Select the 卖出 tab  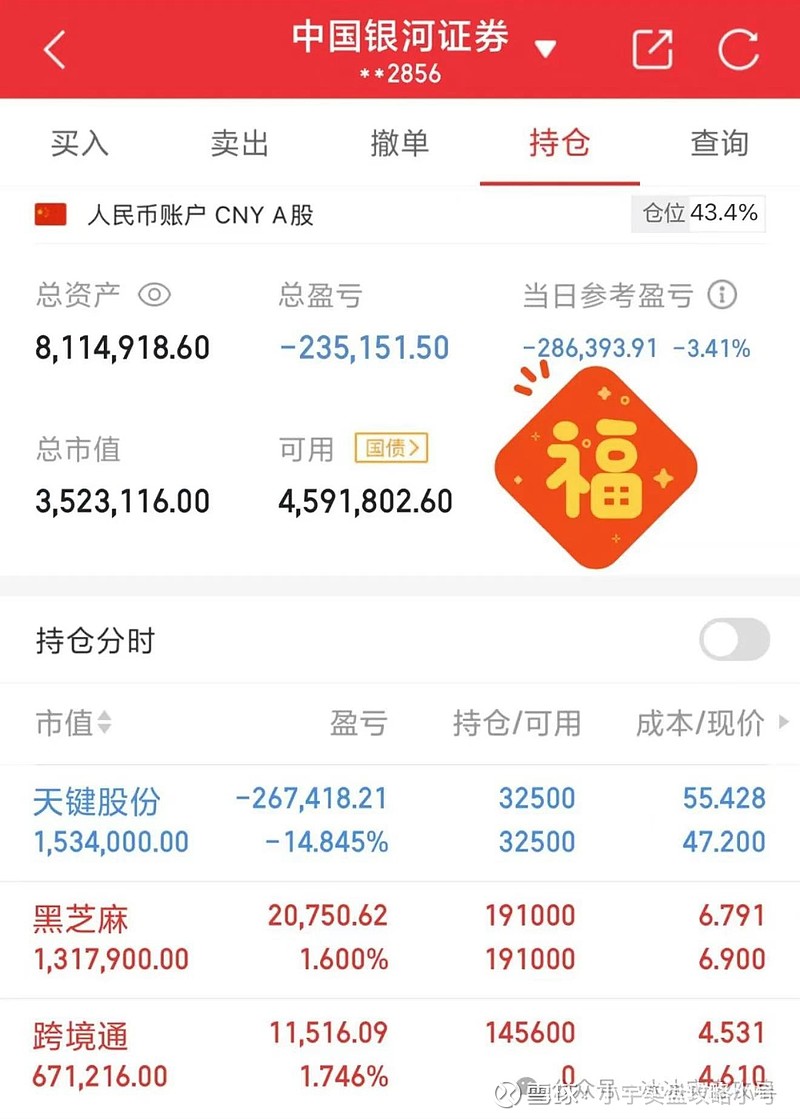coord(240,143)
